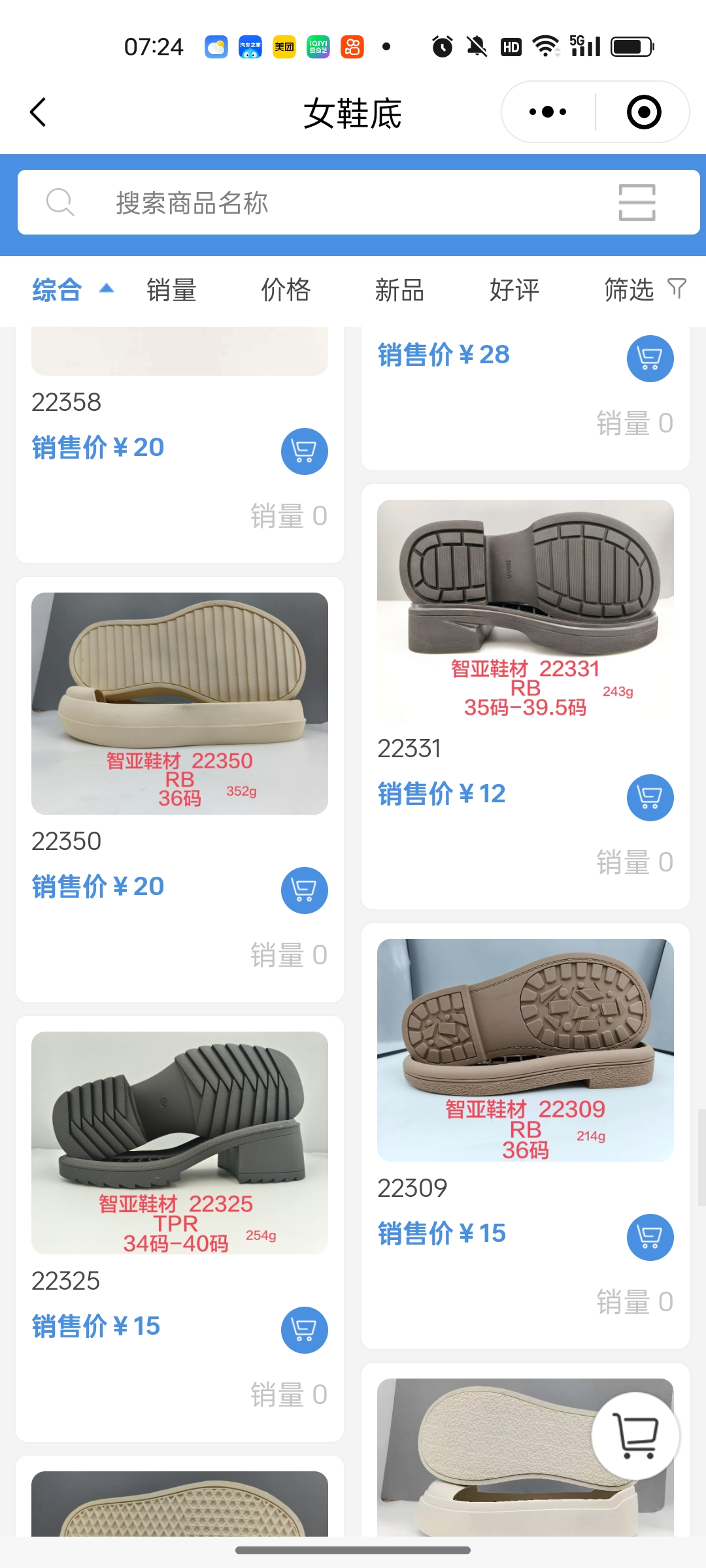Add the ¥28 product to cart
The height and width of the screenshot is (1568, 706).
tap(650, 359)
